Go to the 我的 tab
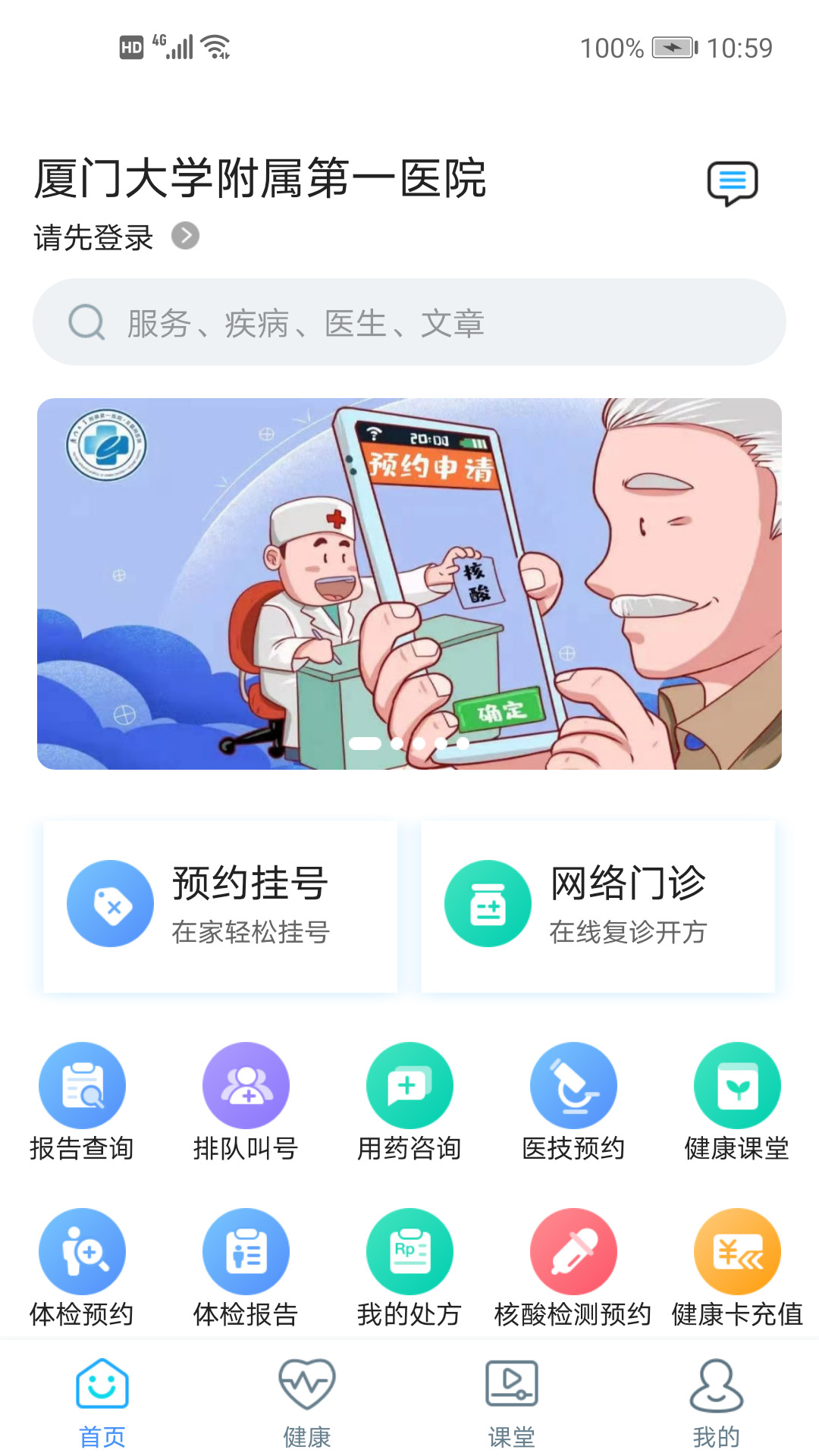819x1456 pixels. point(717,1403)
